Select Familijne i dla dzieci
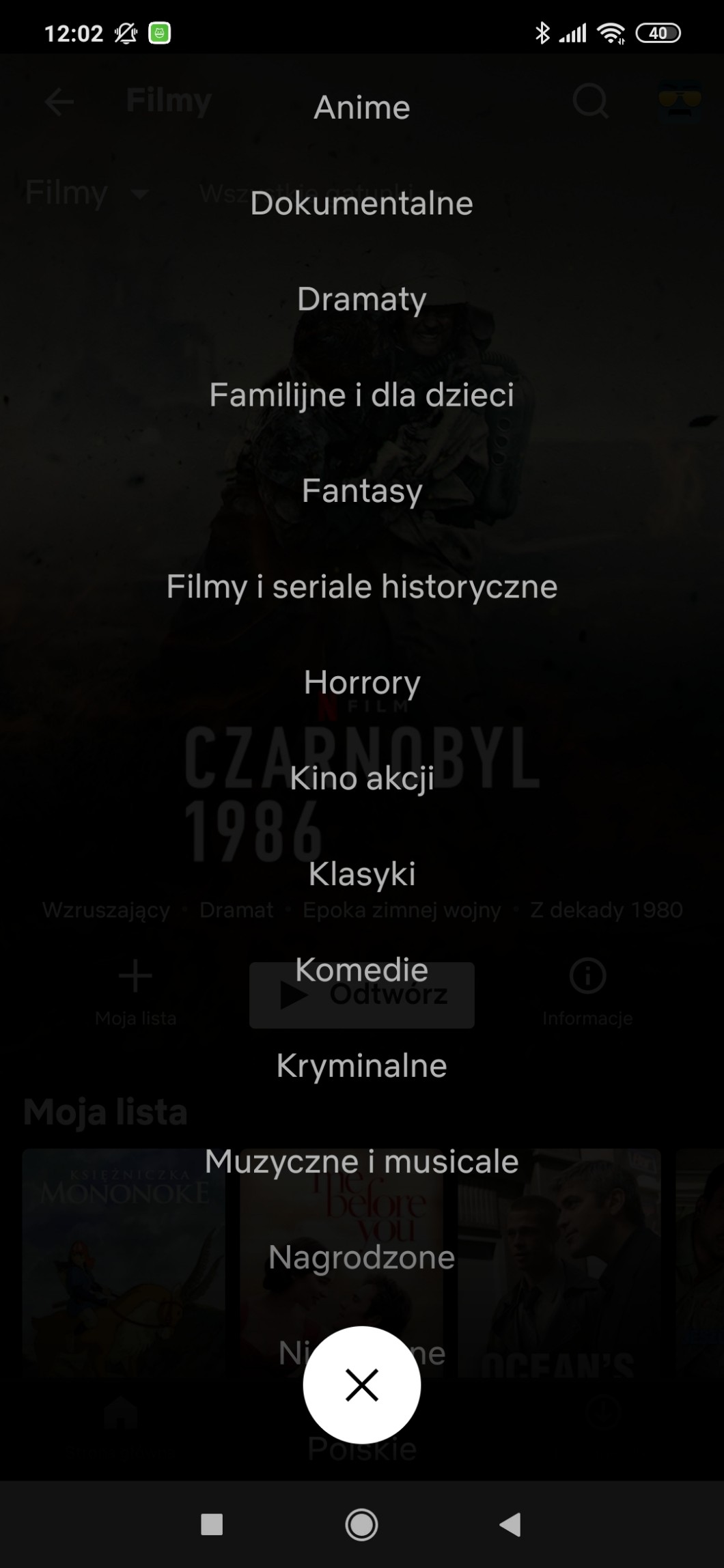The image size is (724, 1568). [361, 395]
